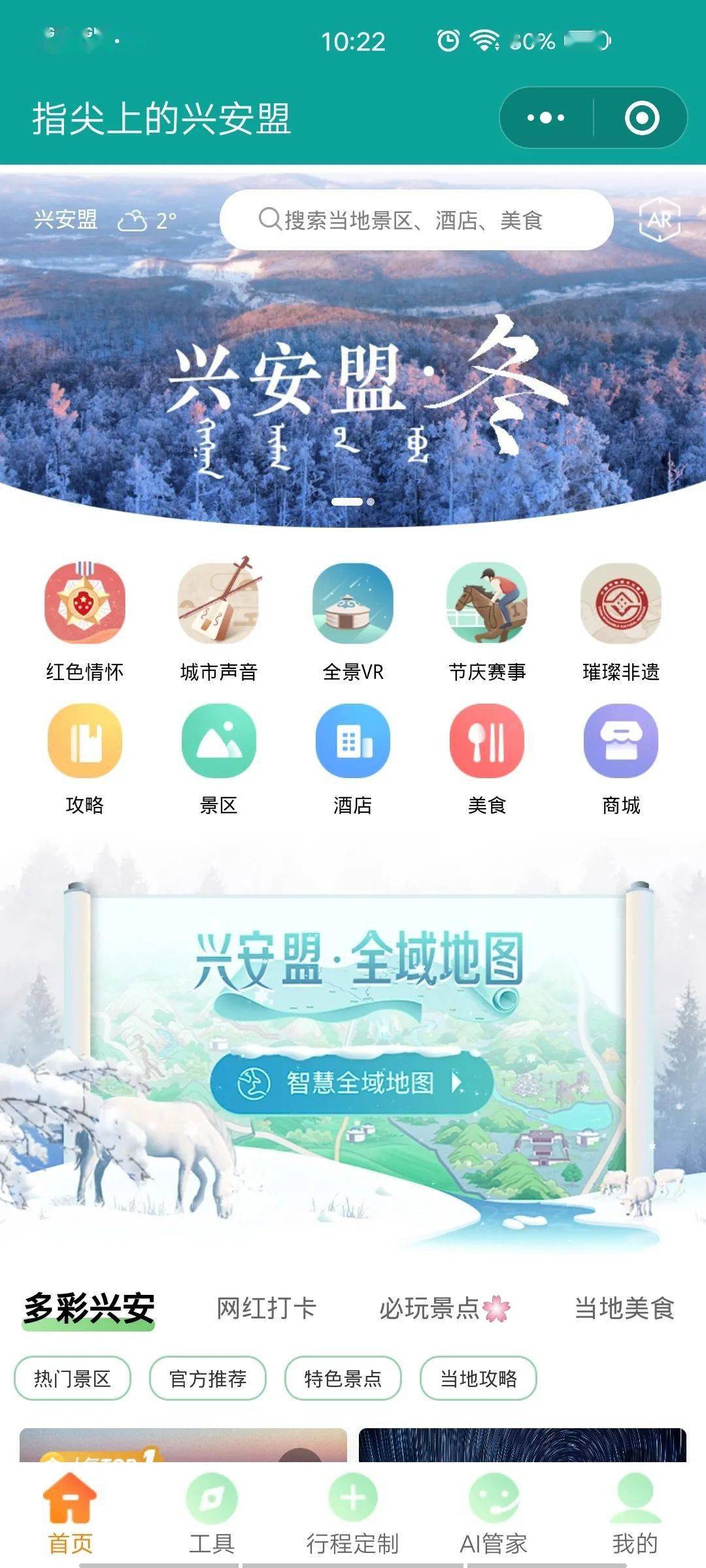Browse 酒店 hotels
Image resolution: width=706 pixels, height=1568 pixels.
pyautogui.click(x=353, y=759)
